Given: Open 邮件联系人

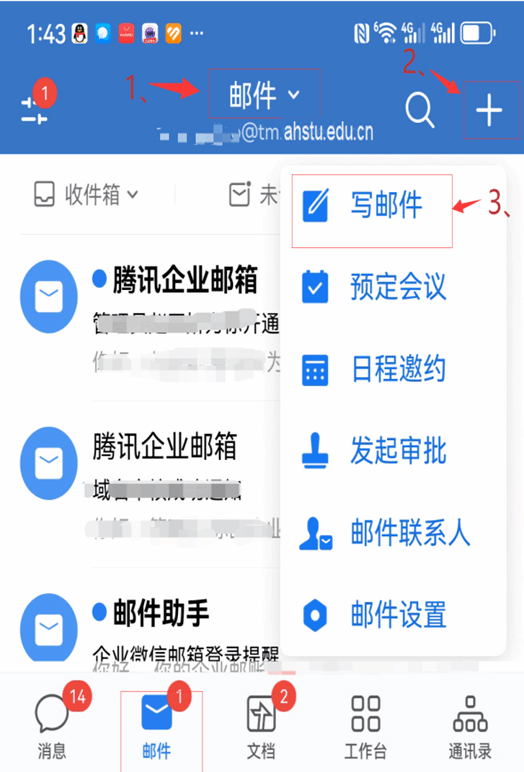Looking at the screenshot, I should tap(385, 533).
